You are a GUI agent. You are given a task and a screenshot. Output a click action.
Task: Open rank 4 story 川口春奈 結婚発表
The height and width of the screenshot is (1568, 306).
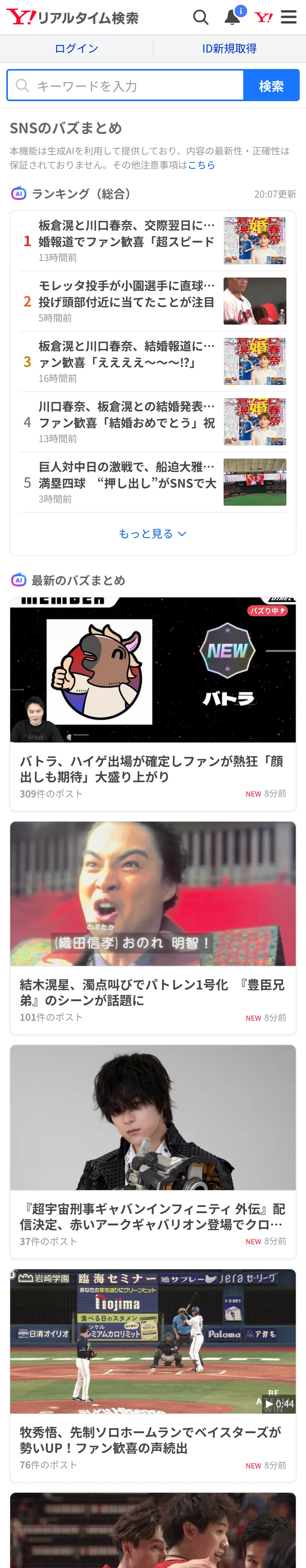click(153, 422)
